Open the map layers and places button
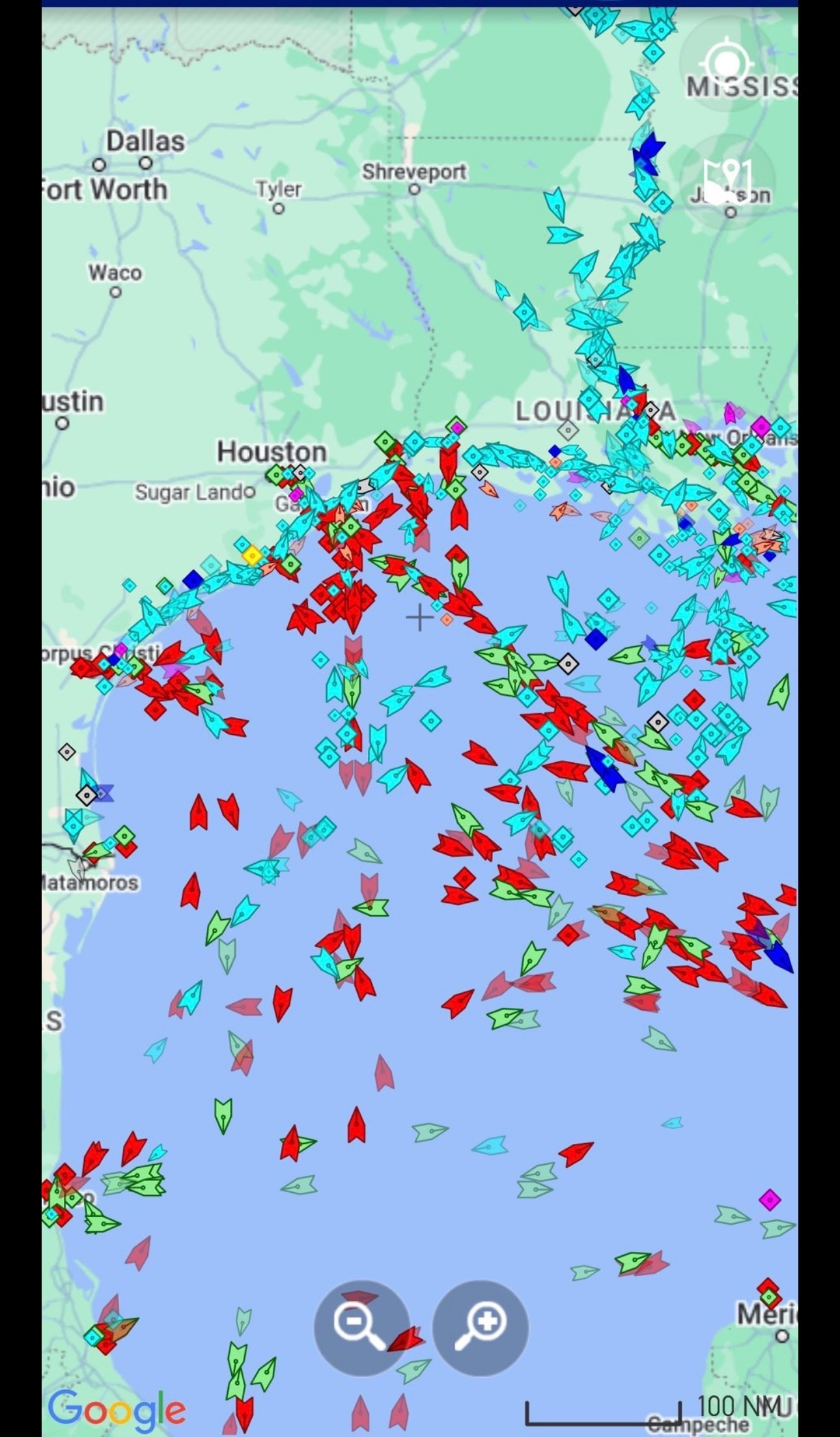840x1437 pixels. pyautogui.click(x=727, y=181)
